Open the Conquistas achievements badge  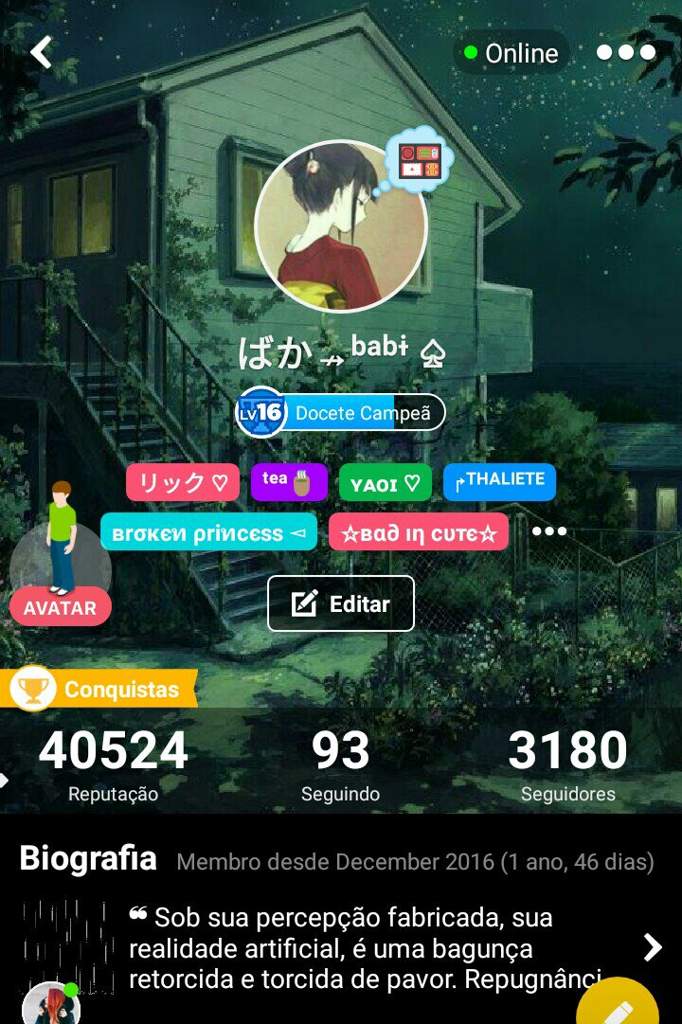[98, 688]
